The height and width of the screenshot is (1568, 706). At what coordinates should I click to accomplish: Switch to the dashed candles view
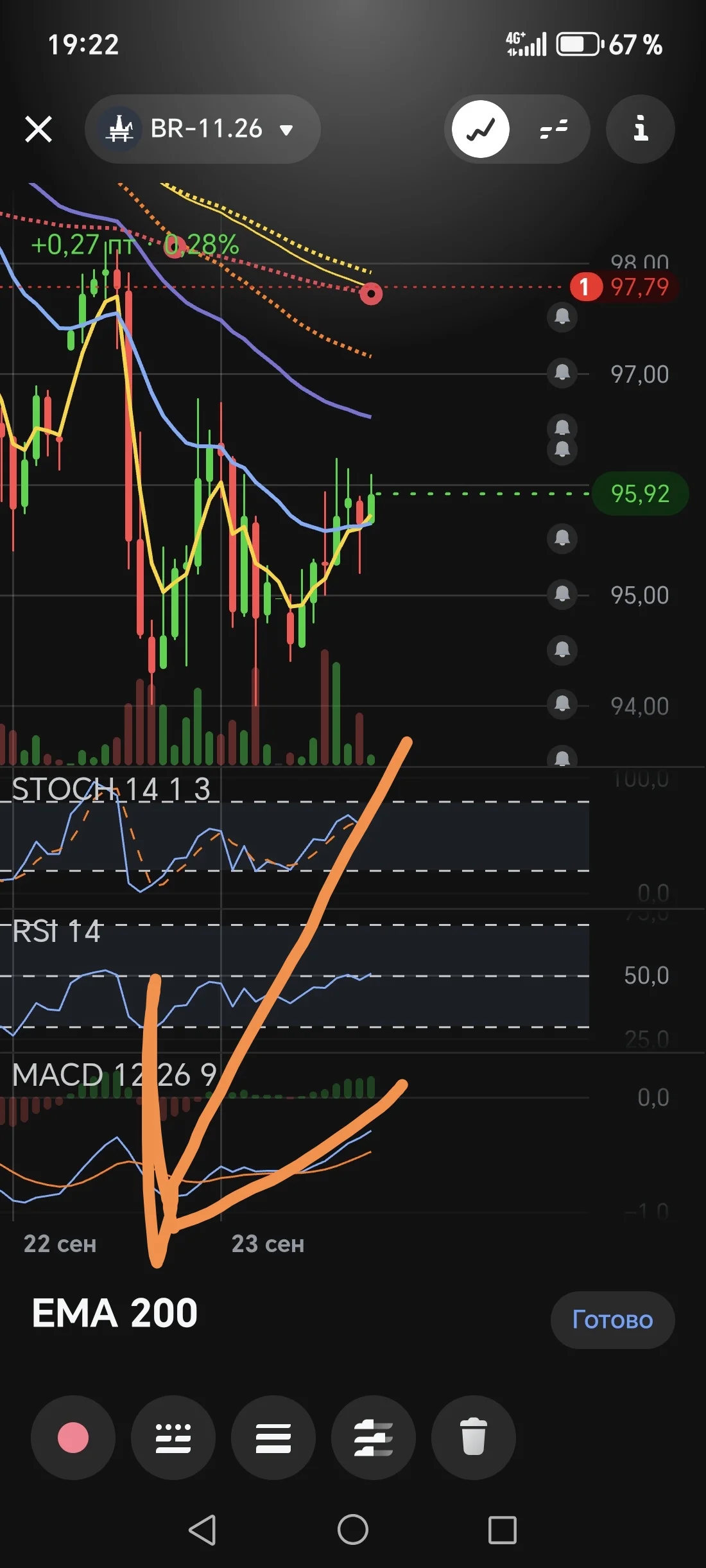(x=553, y=129)
